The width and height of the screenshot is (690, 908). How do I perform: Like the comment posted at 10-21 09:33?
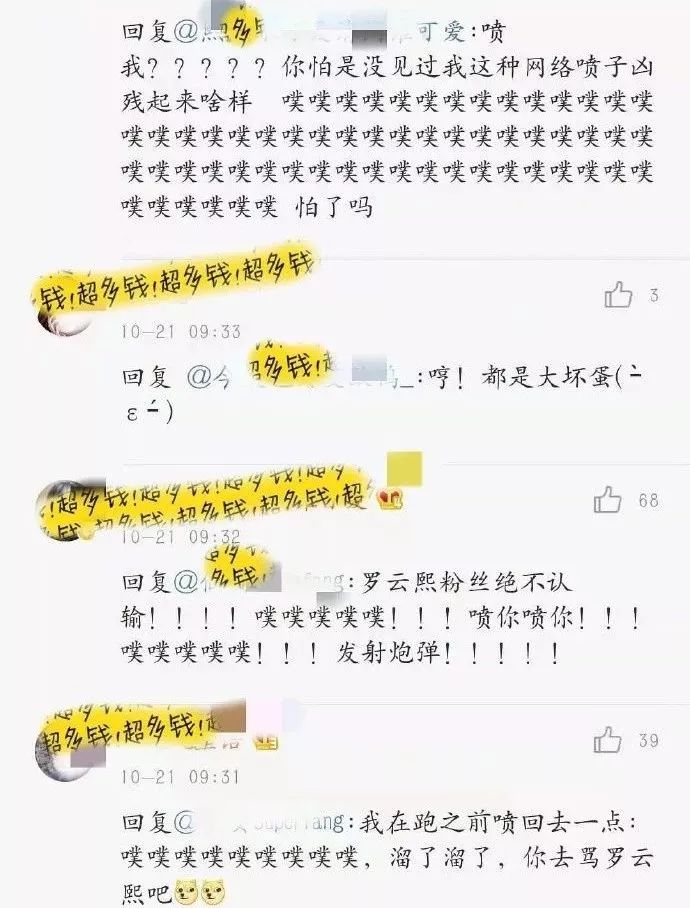tap(618, 295)
